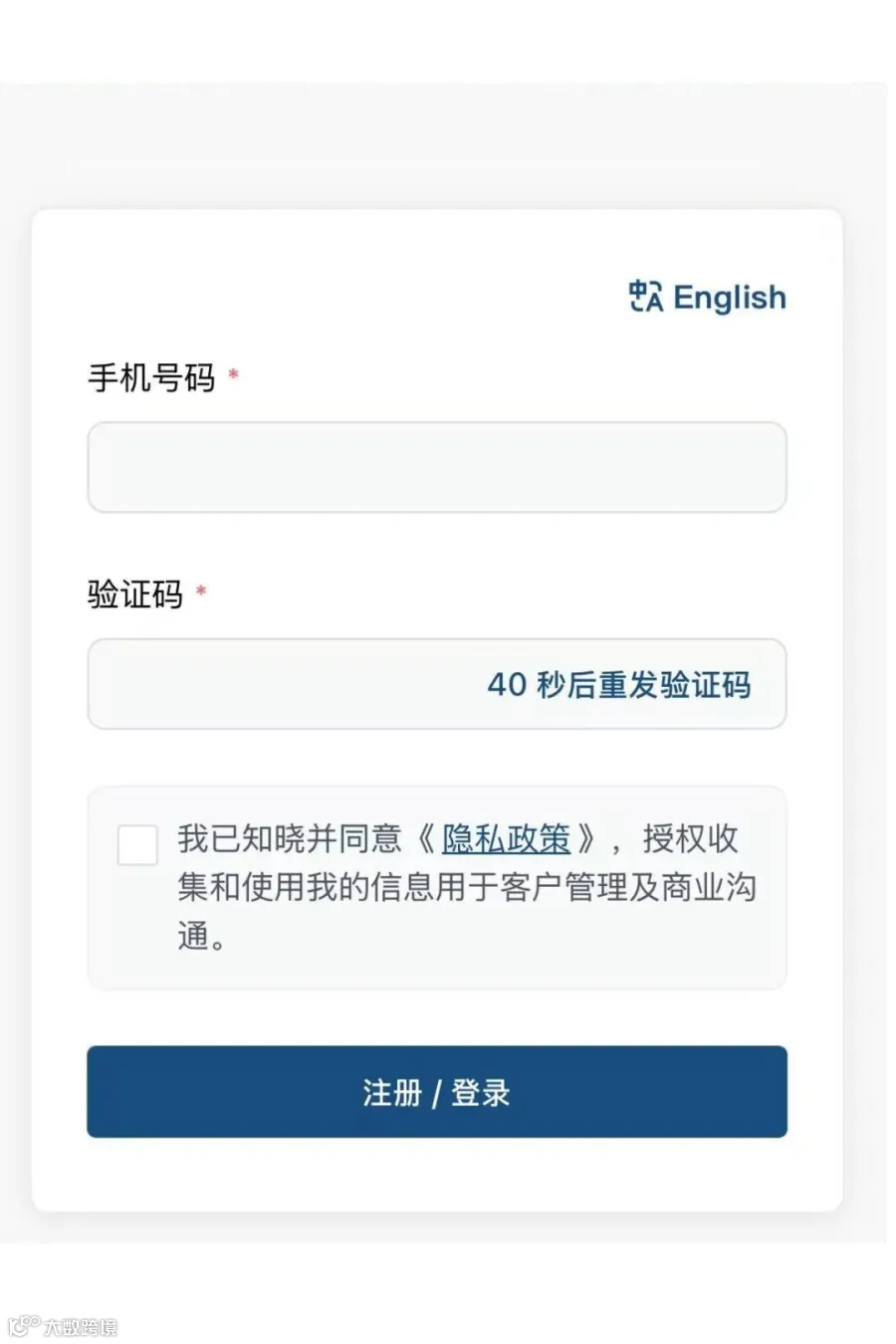This screenshot has height=1344, width=896.
Task: Tap the 注册 / 登录 button
Action: tap(437, 1091)
